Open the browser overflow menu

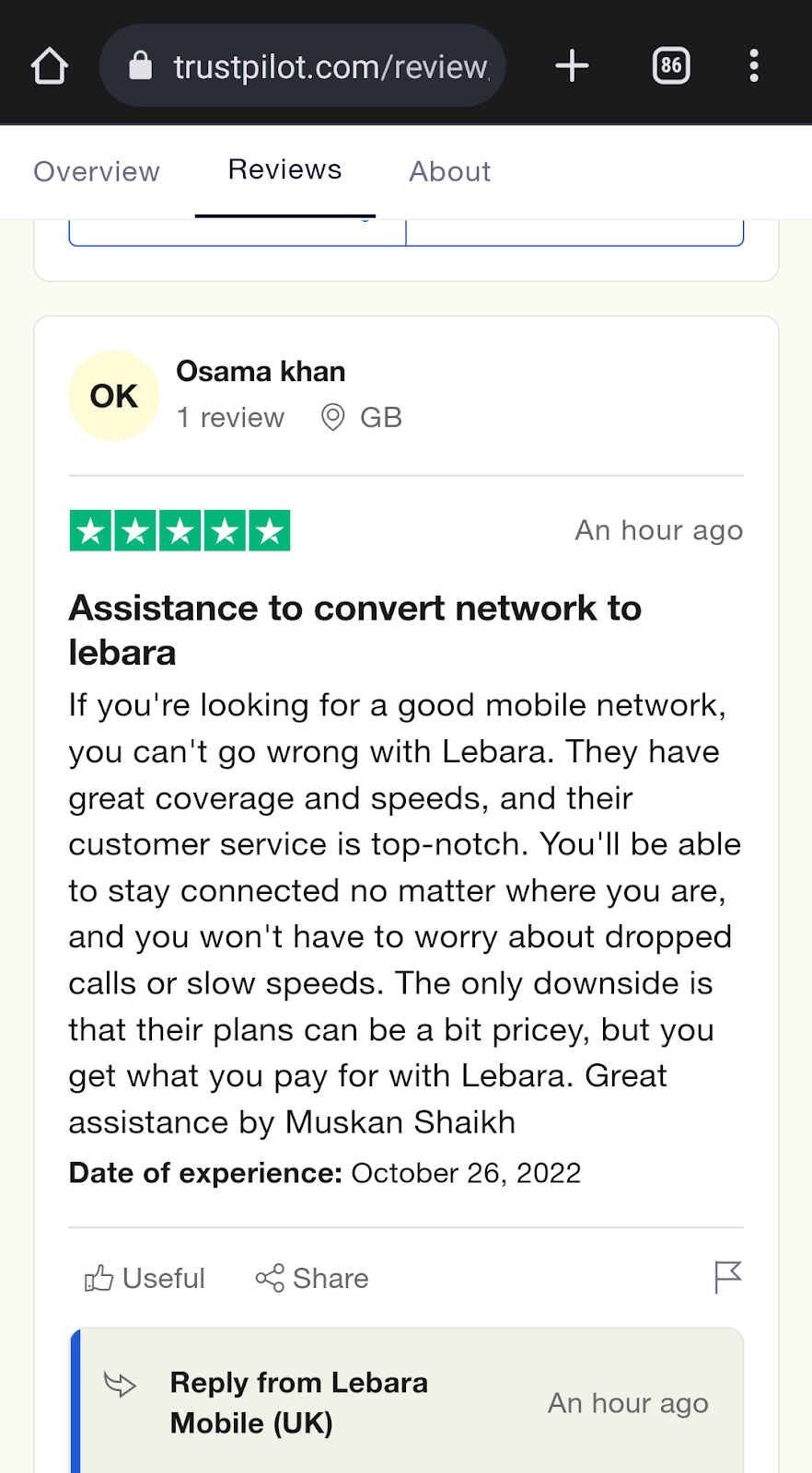pos(754,66)
